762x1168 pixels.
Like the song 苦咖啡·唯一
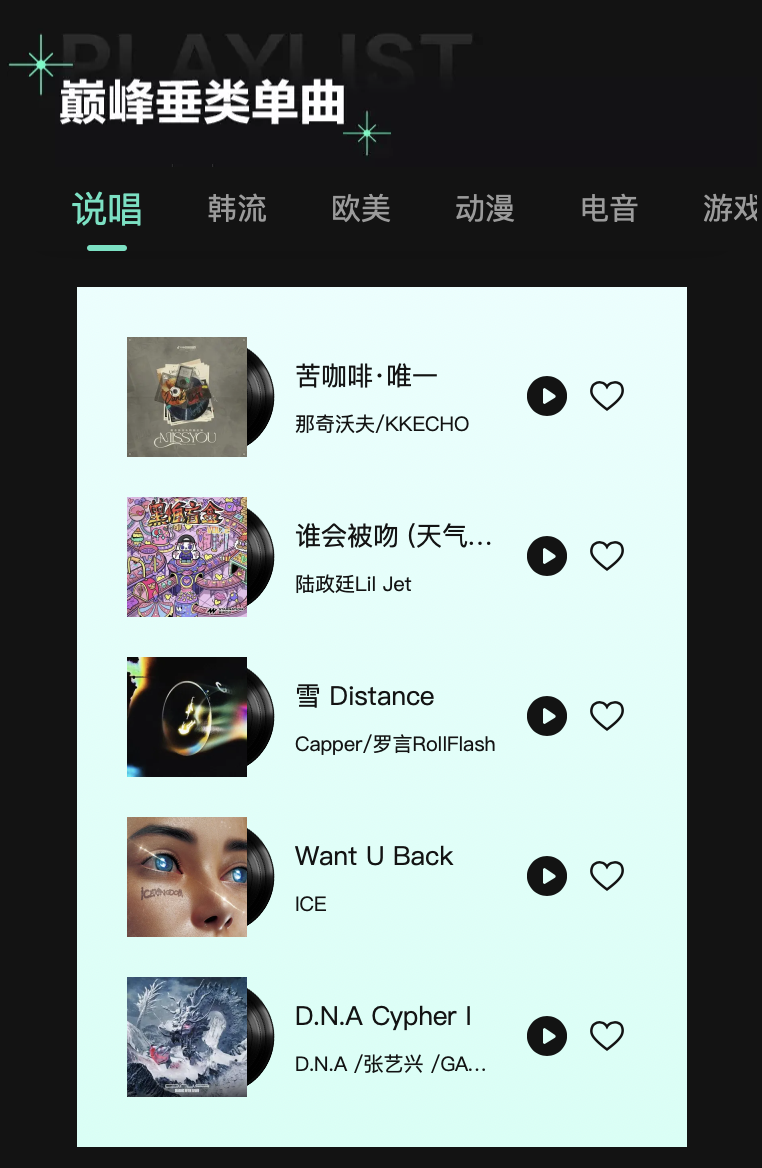click(607, 396)
